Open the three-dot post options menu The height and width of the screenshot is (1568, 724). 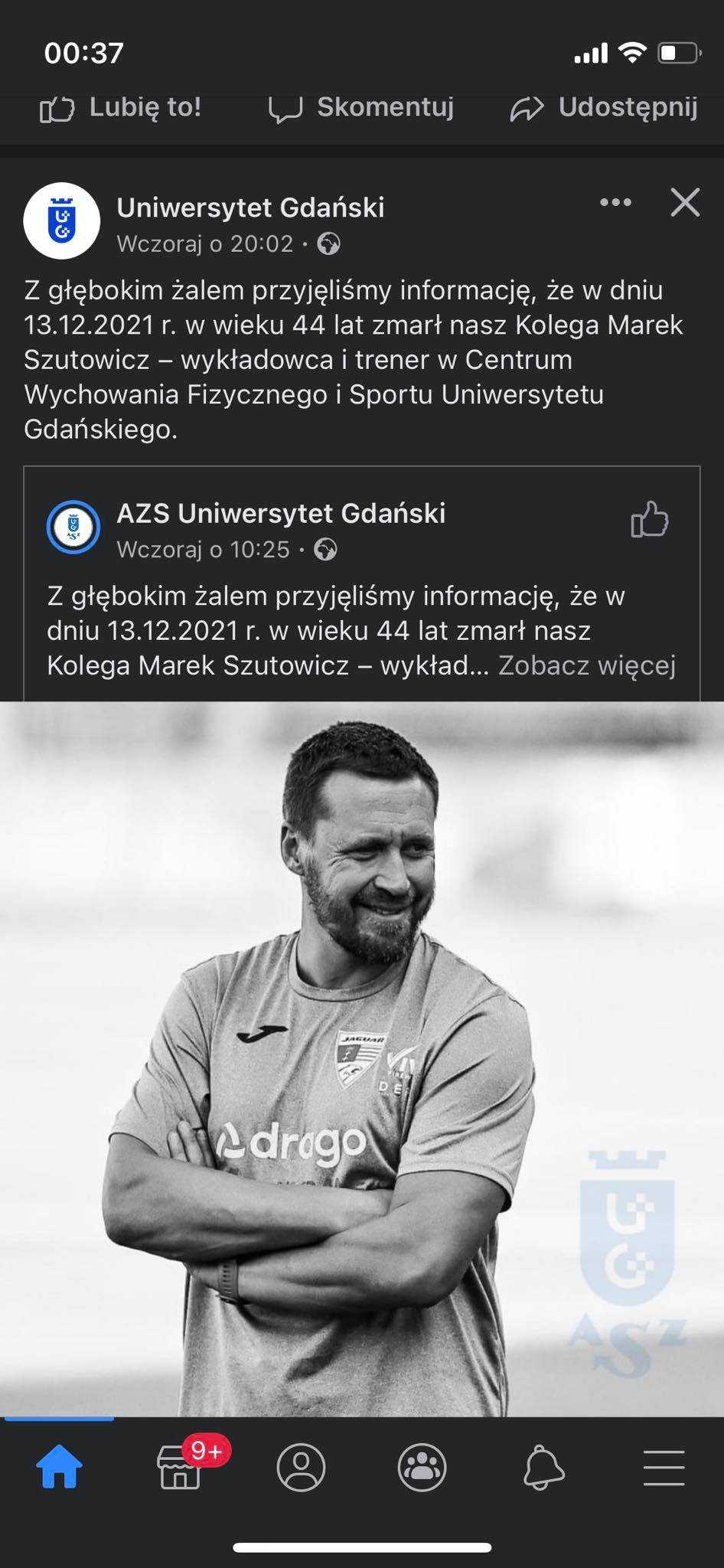[615, 203]
